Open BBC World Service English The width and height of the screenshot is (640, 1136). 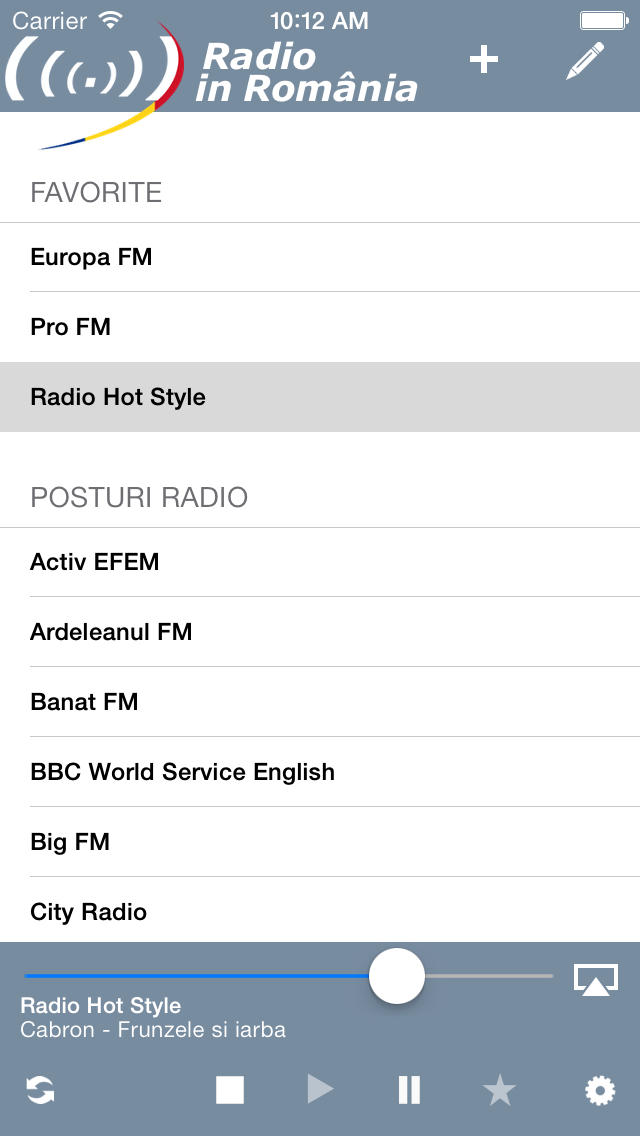pos(320,772)
